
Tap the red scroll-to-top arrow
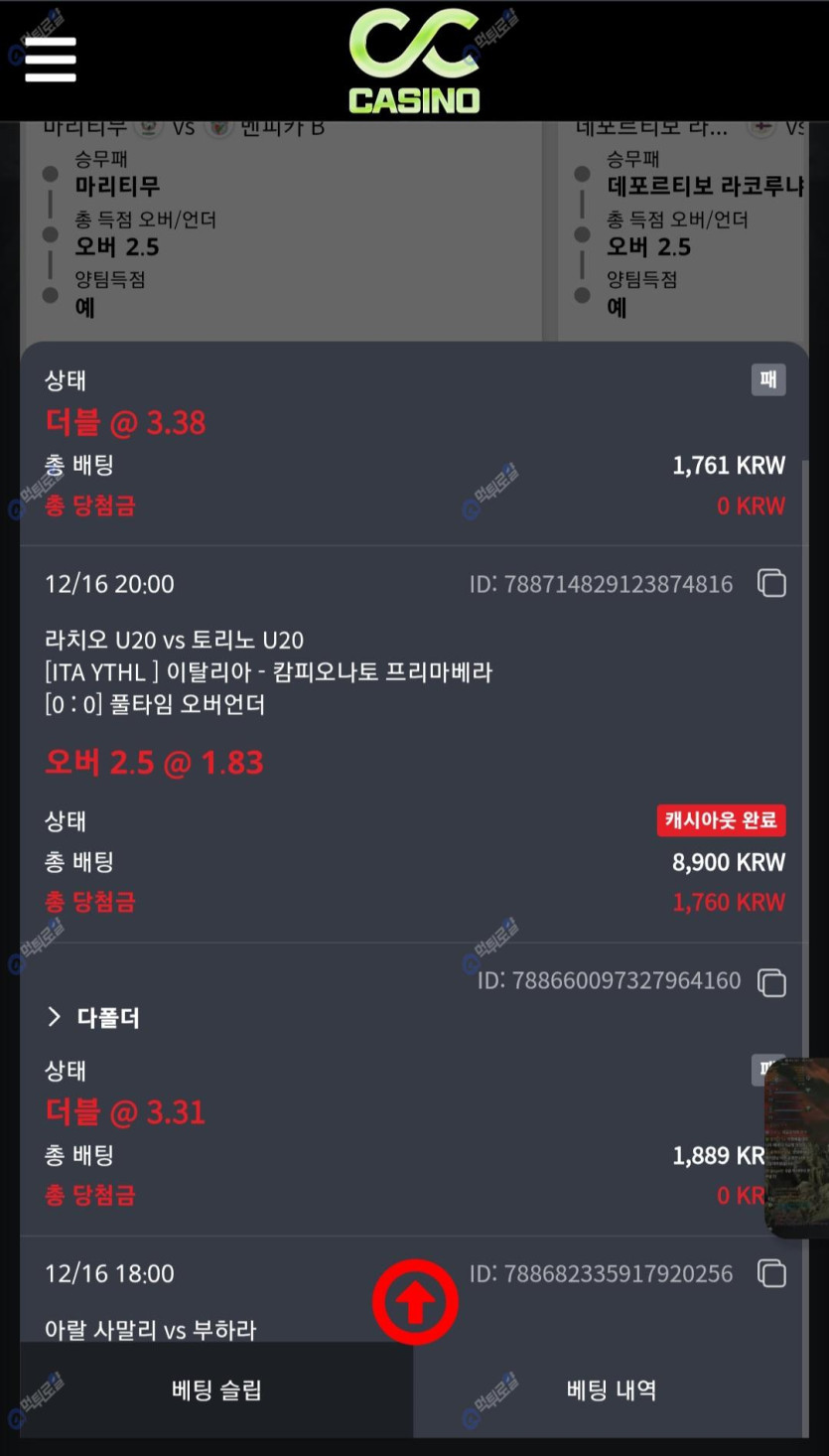415,1302
